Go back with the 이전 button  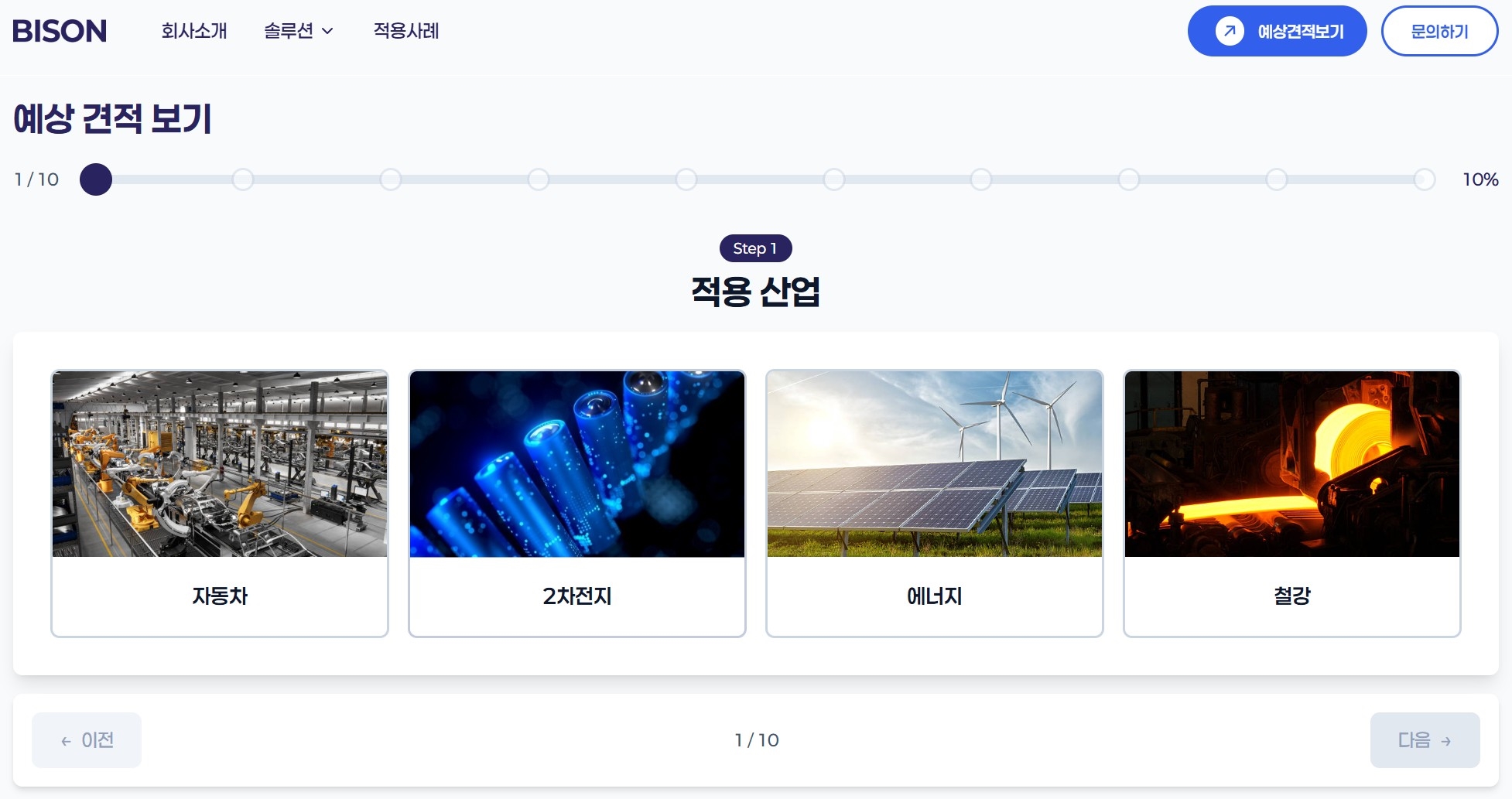[87, 740]
